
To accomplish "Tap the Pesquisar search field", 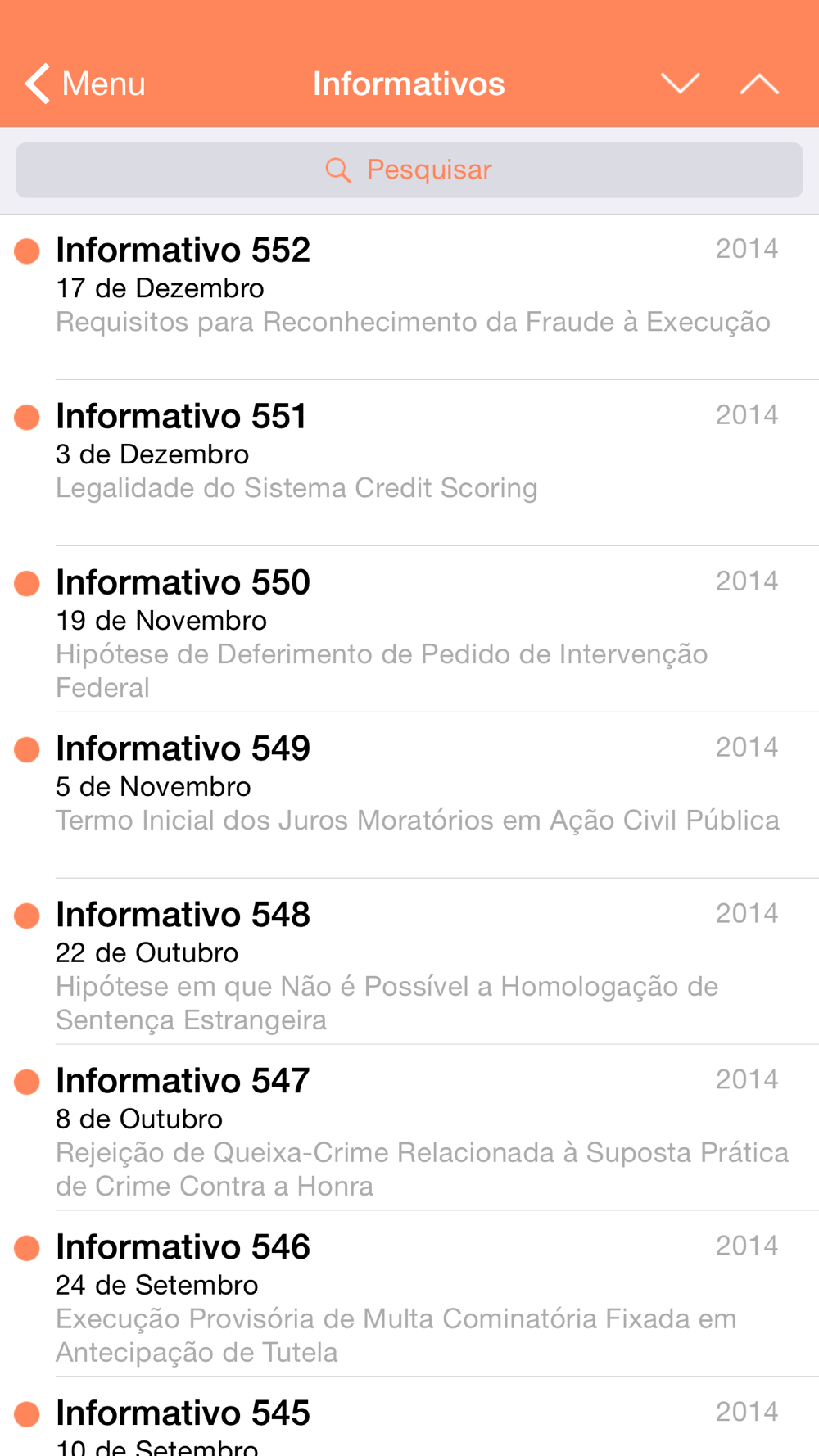I will tap(409, 170).
